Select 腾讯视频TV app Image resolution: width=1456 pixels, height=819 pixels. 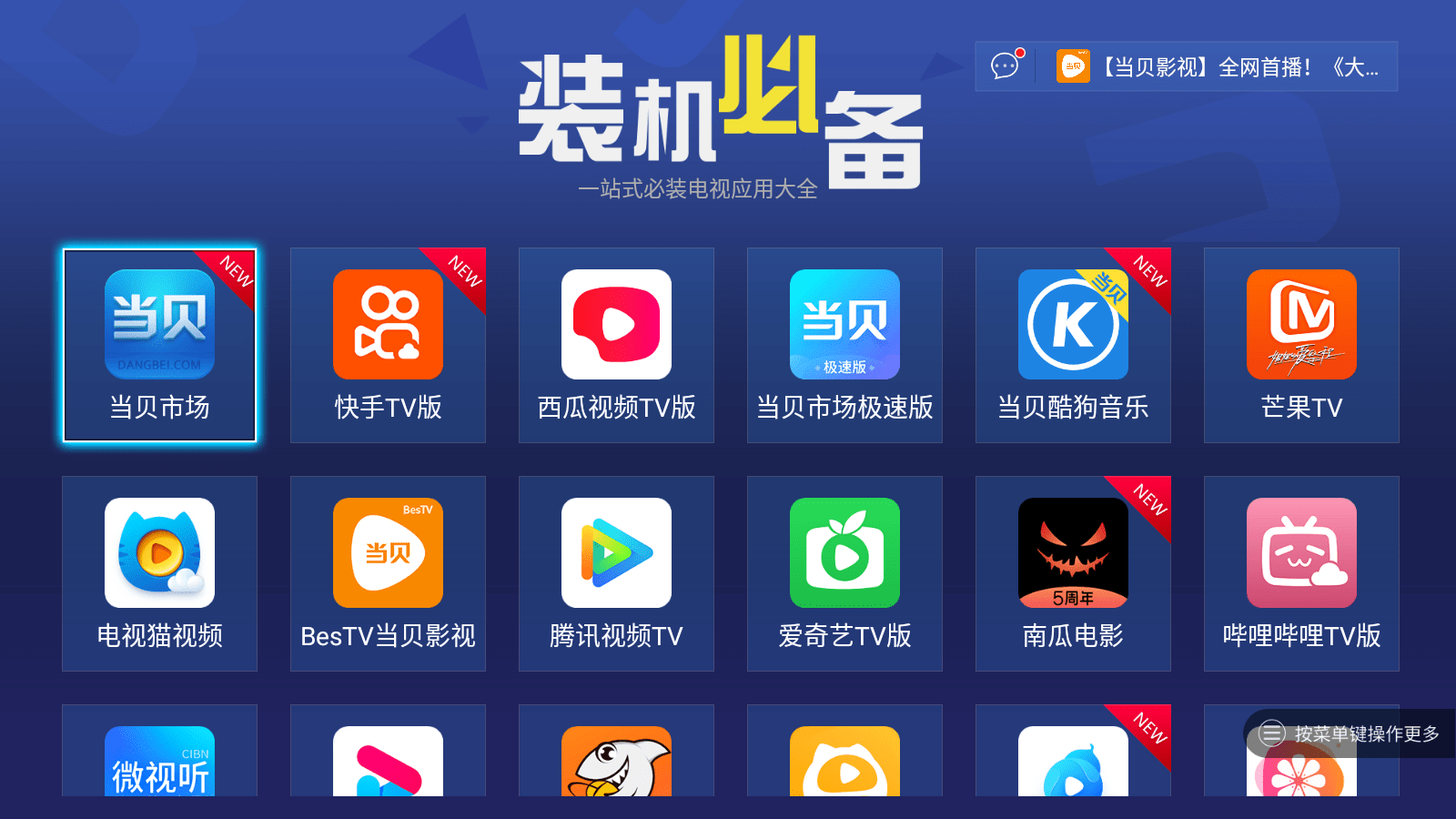tap(616, 573)
